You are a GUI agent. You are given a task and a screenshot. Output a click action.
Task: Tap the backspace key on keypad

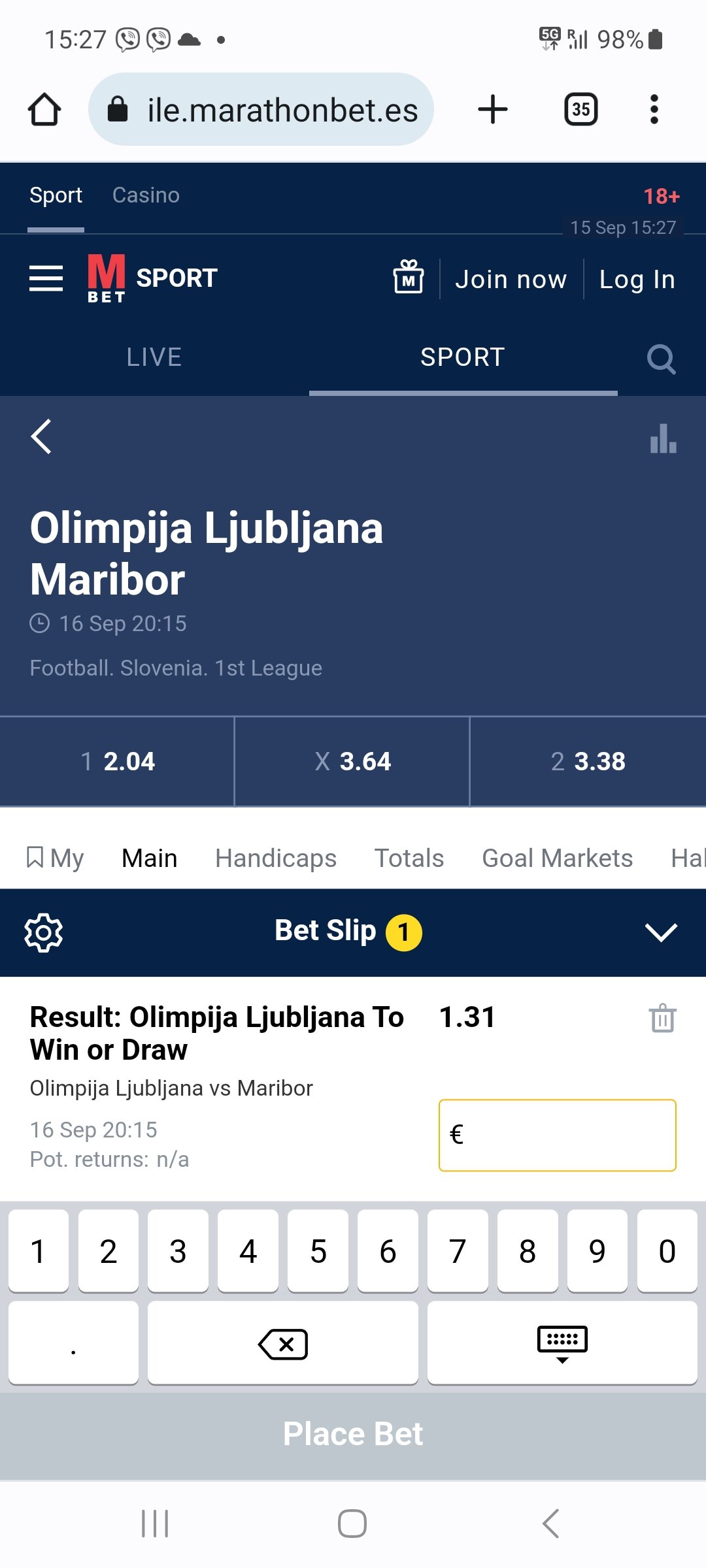(x=283, y=1344)
